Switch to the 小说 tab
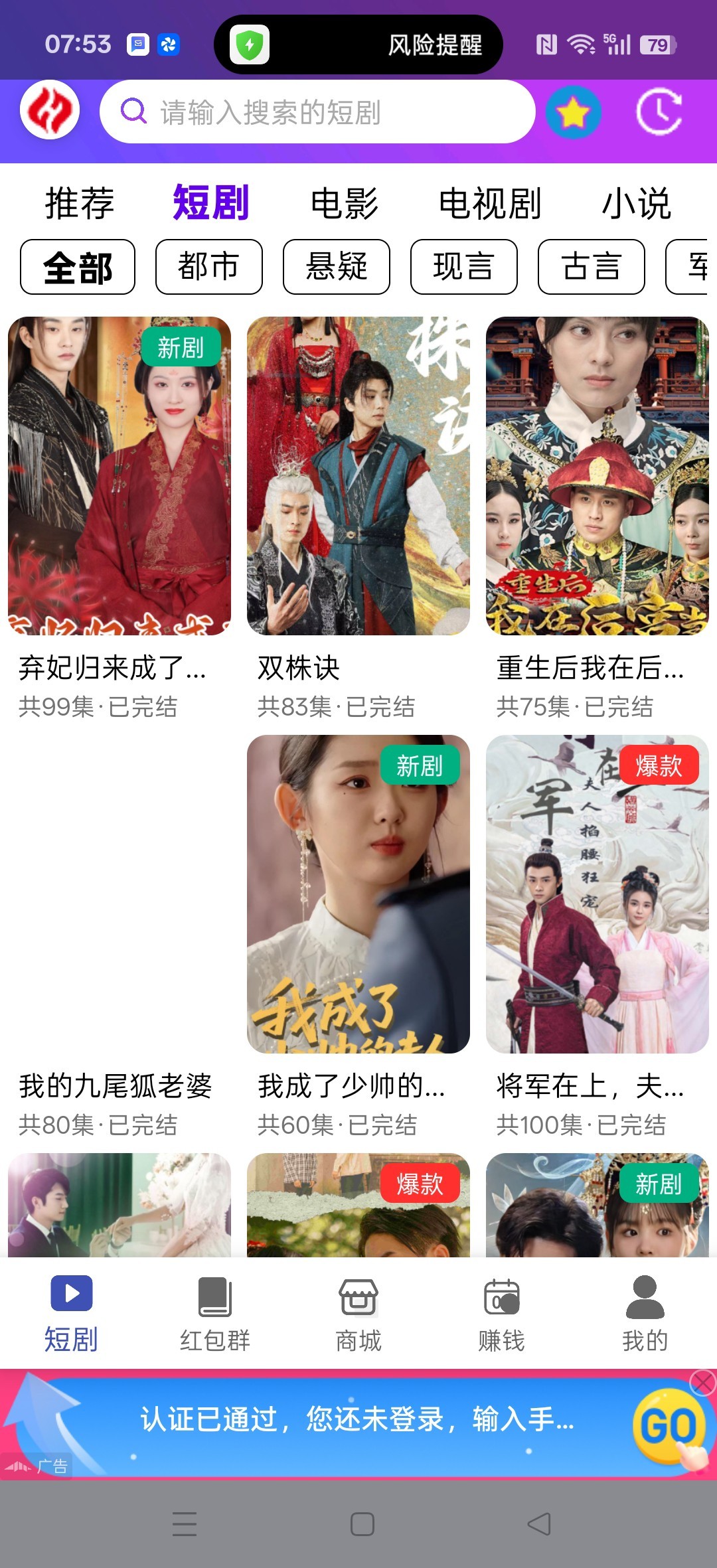 636,203
